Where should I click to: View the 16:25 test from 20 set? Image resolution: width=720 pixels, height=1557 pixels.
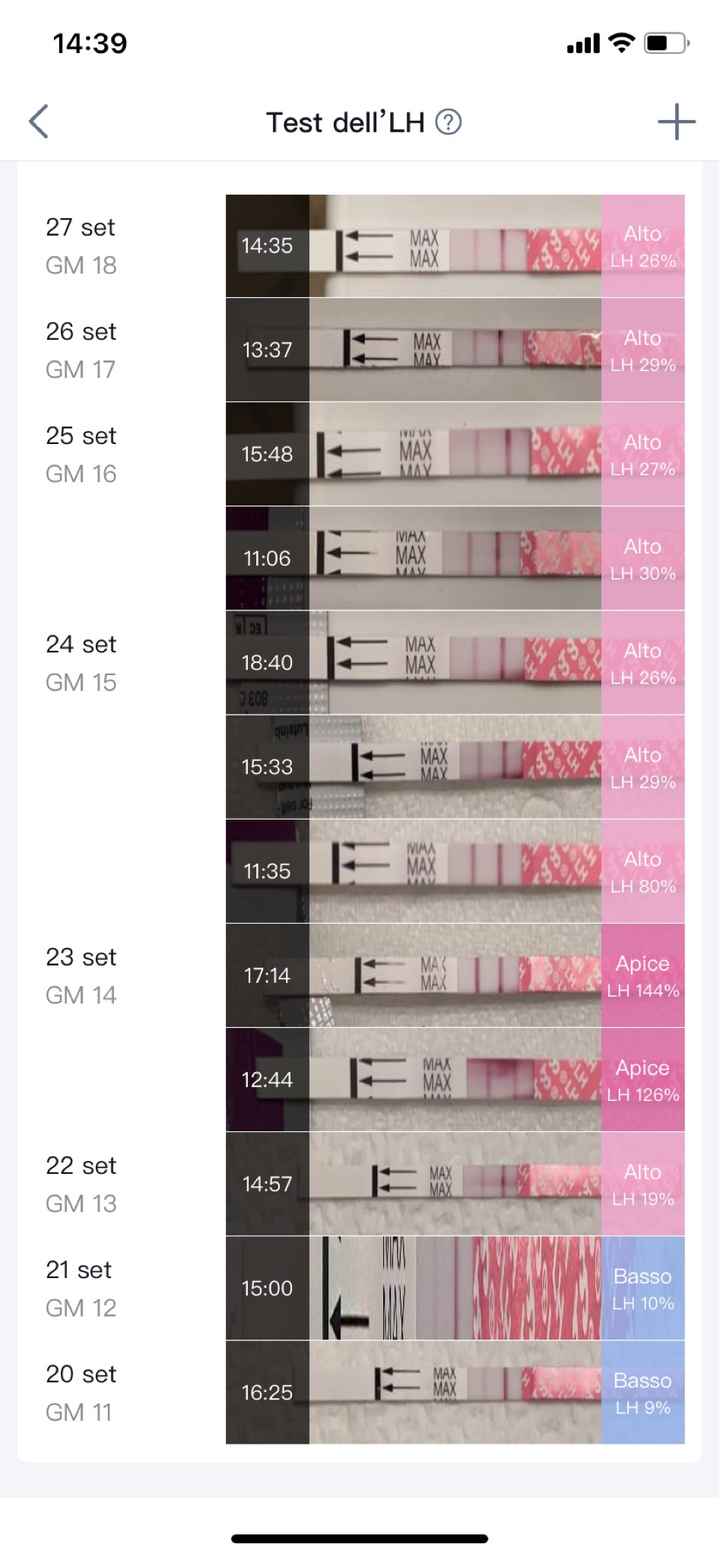[455, 1392]
